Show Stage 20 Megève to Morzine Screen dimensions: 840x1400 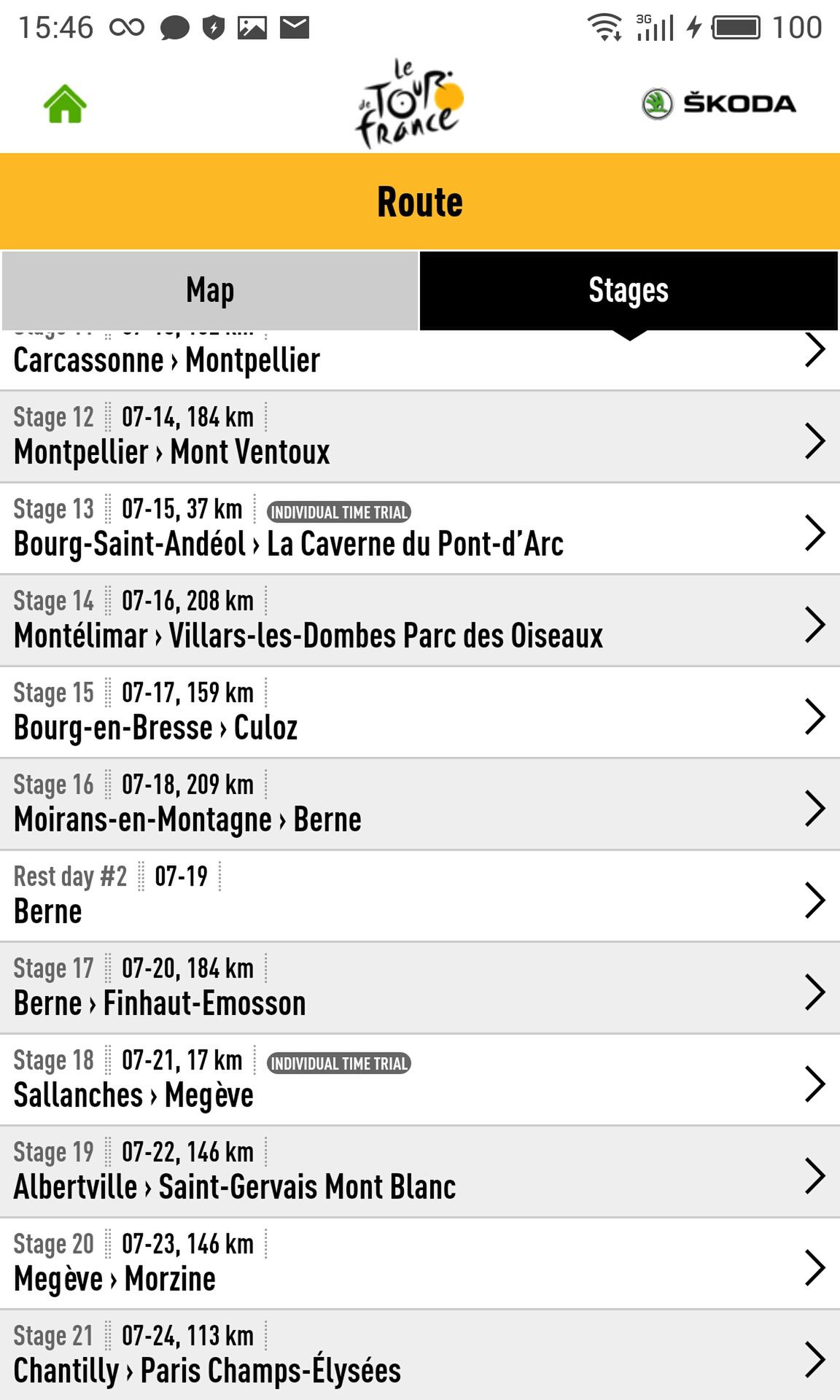[x=420, y=1263]
